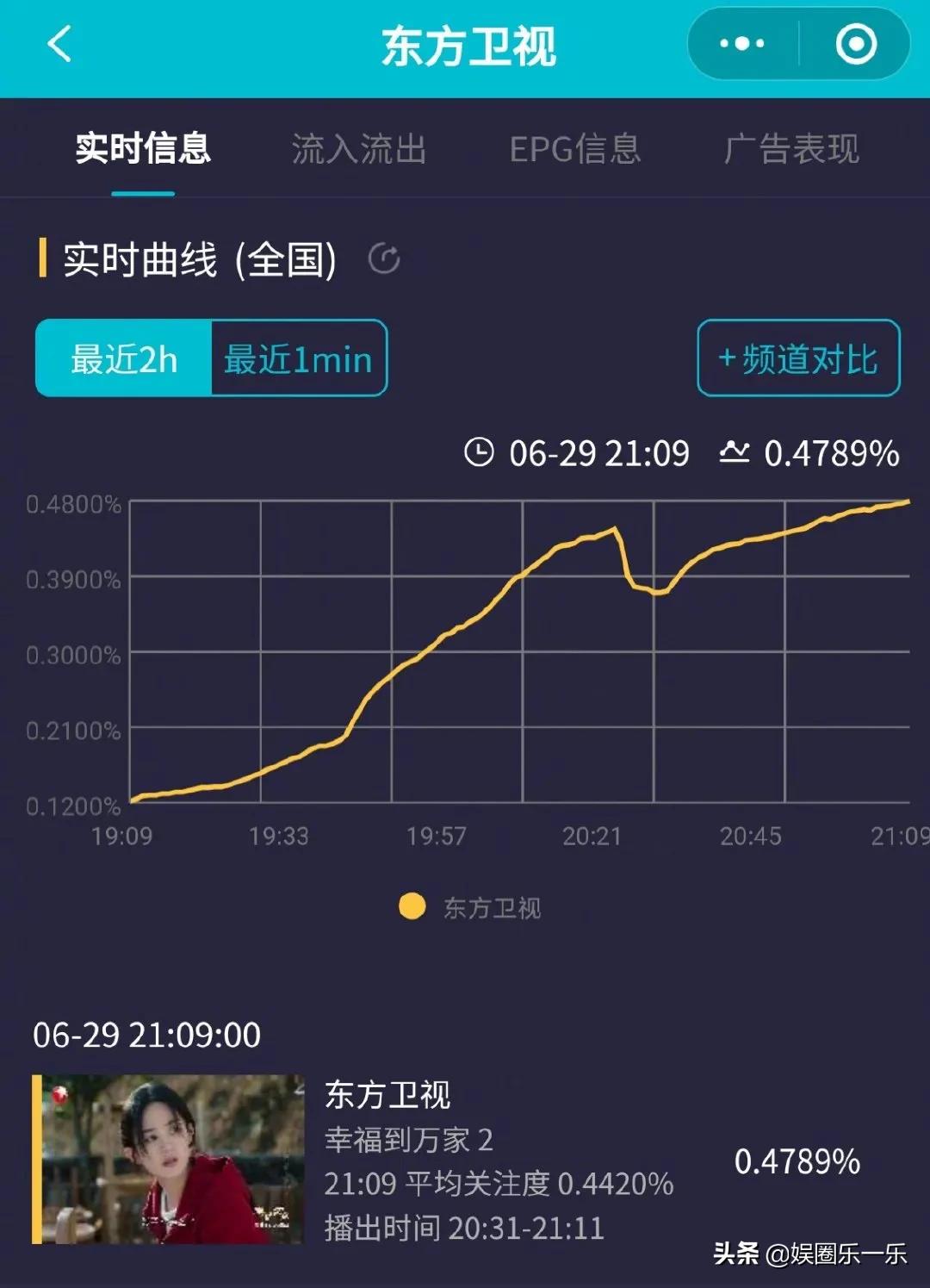Switch to 最近1min view
Screen dimensions: 930x1288
(297, 358)
